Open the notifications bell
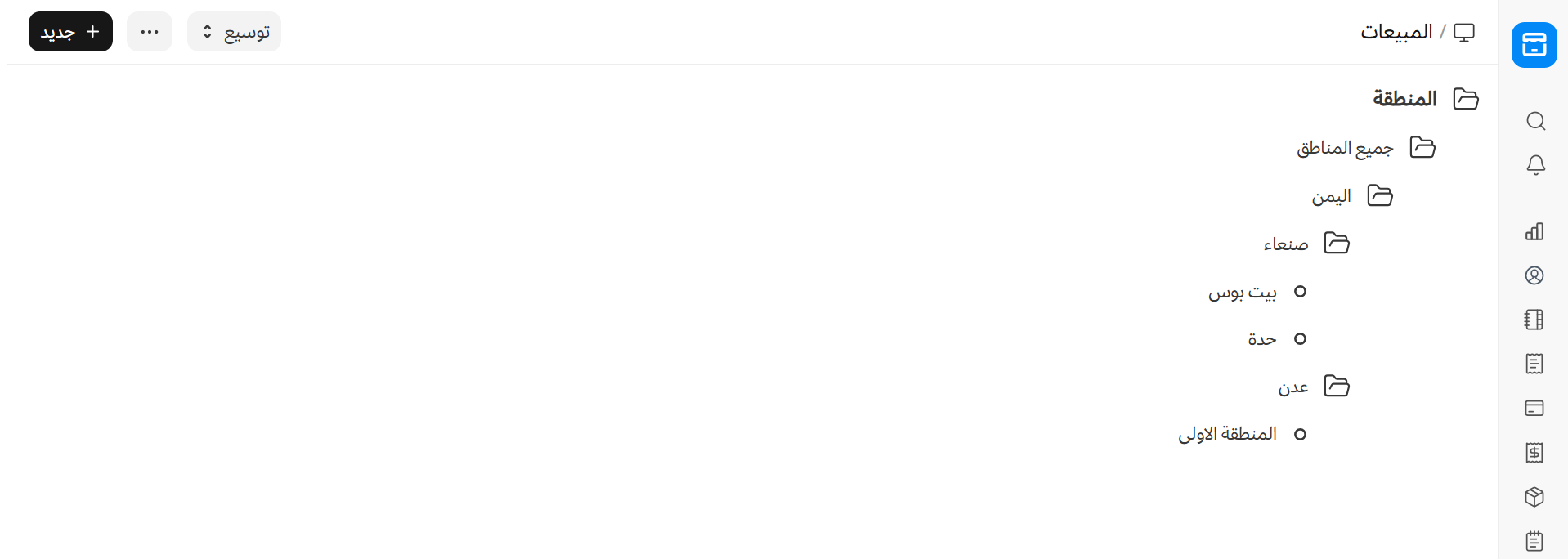This screenshot has width=1568, height=559. (1535, 165)
